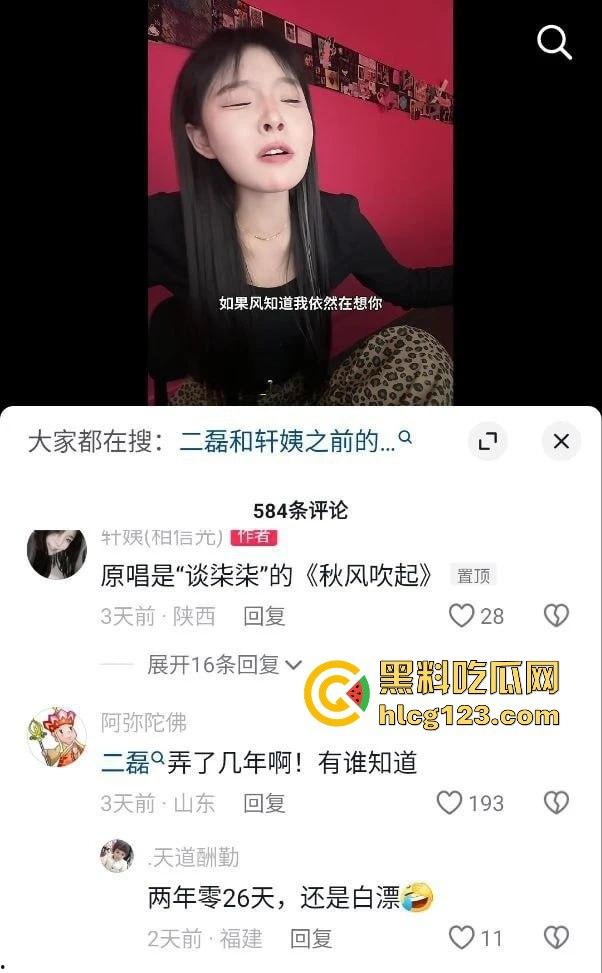Like 阿弥陀佛's comment with 193 likes
602x973 pixels.
tap(451, 803)
